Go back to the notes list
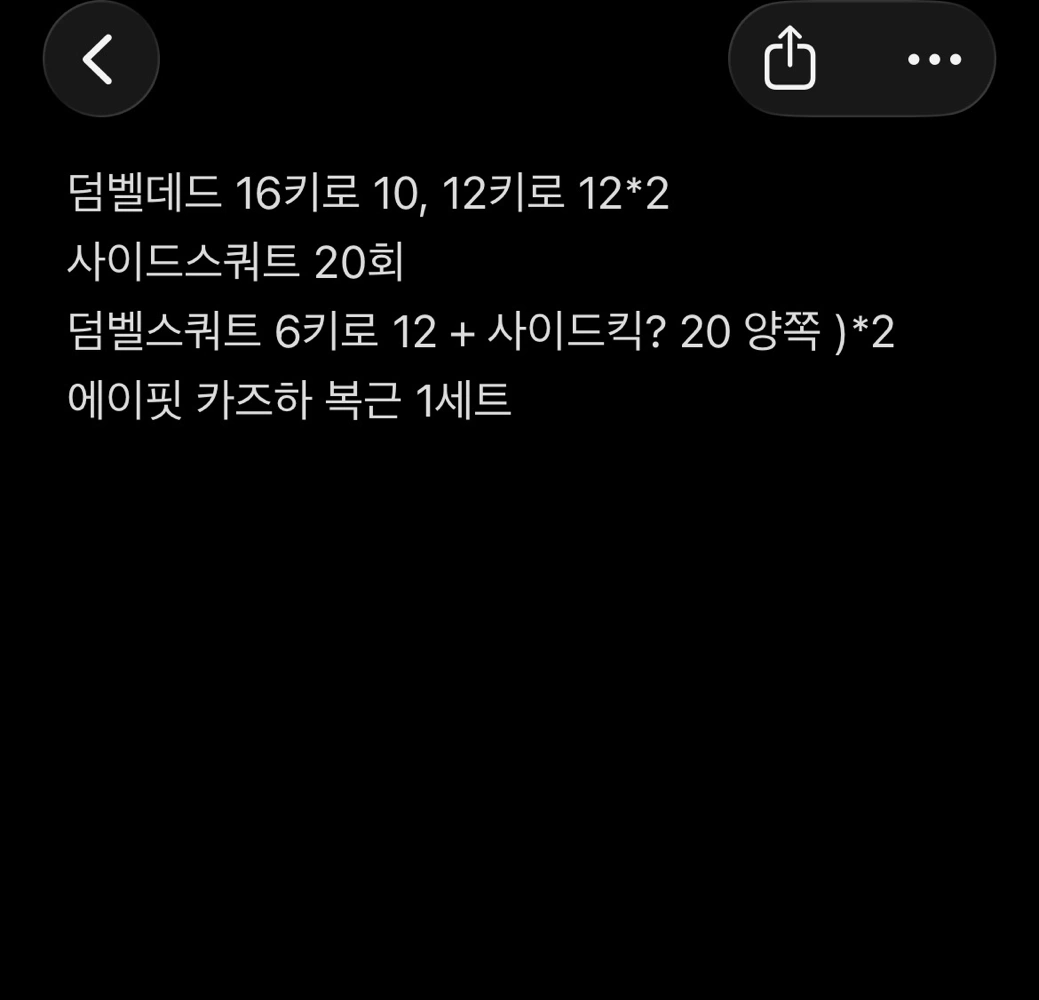This screenshot has width=1039, height=1000. [x=100, y=59]
